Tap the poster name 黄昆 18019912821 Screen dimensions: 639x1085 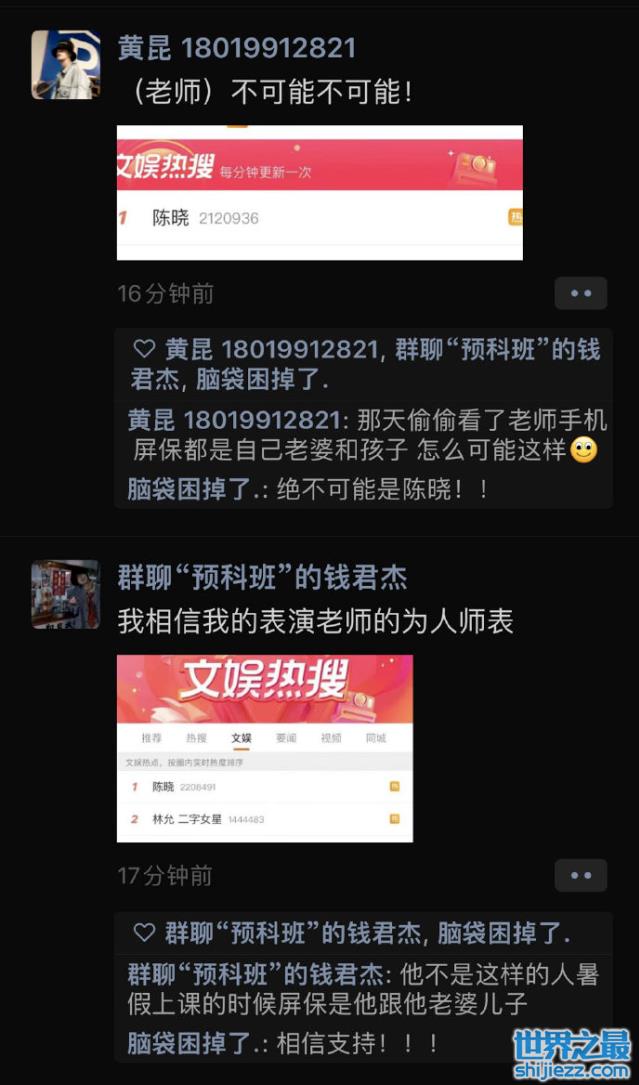click(236, 48)
